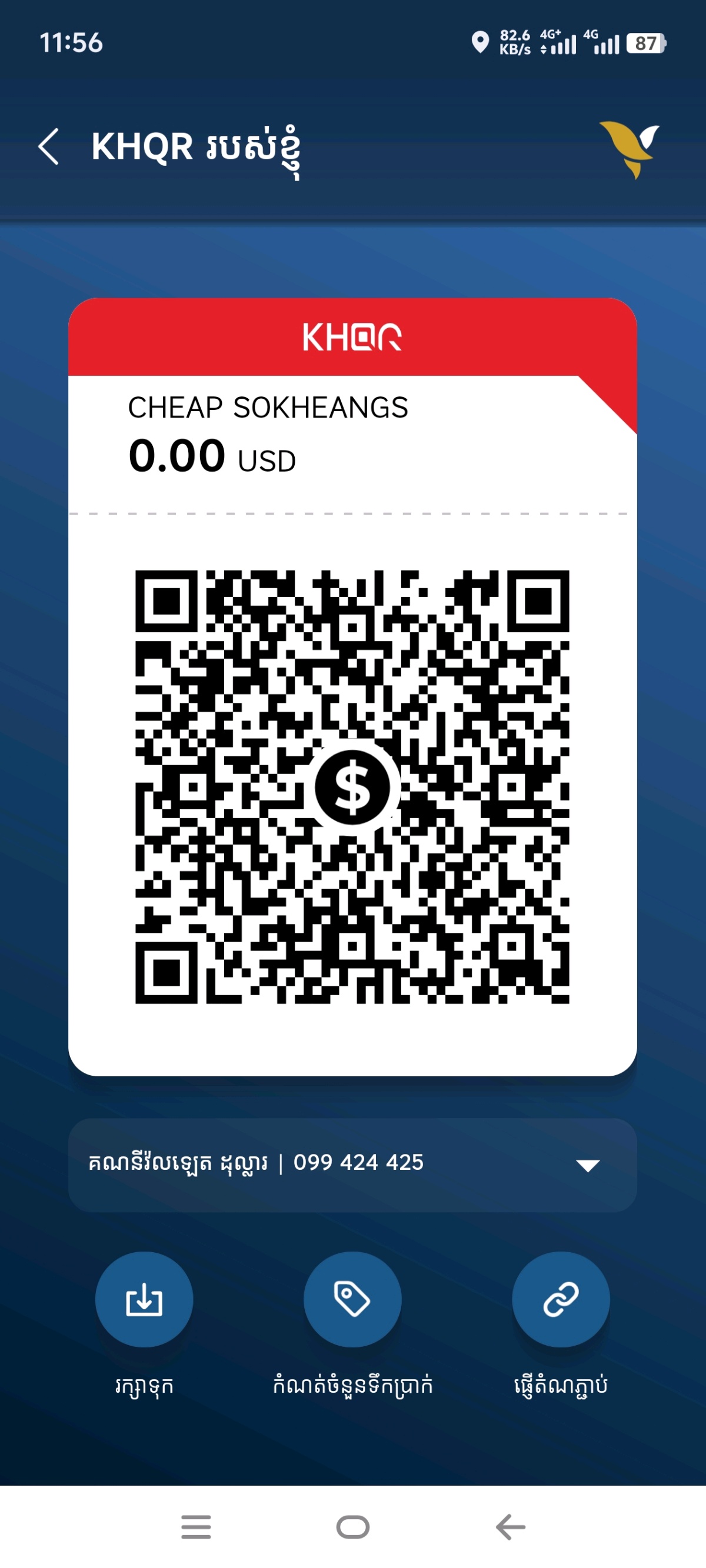Save the KHQR code with the download button
706x1568 pixels.
click(144, 1299)
